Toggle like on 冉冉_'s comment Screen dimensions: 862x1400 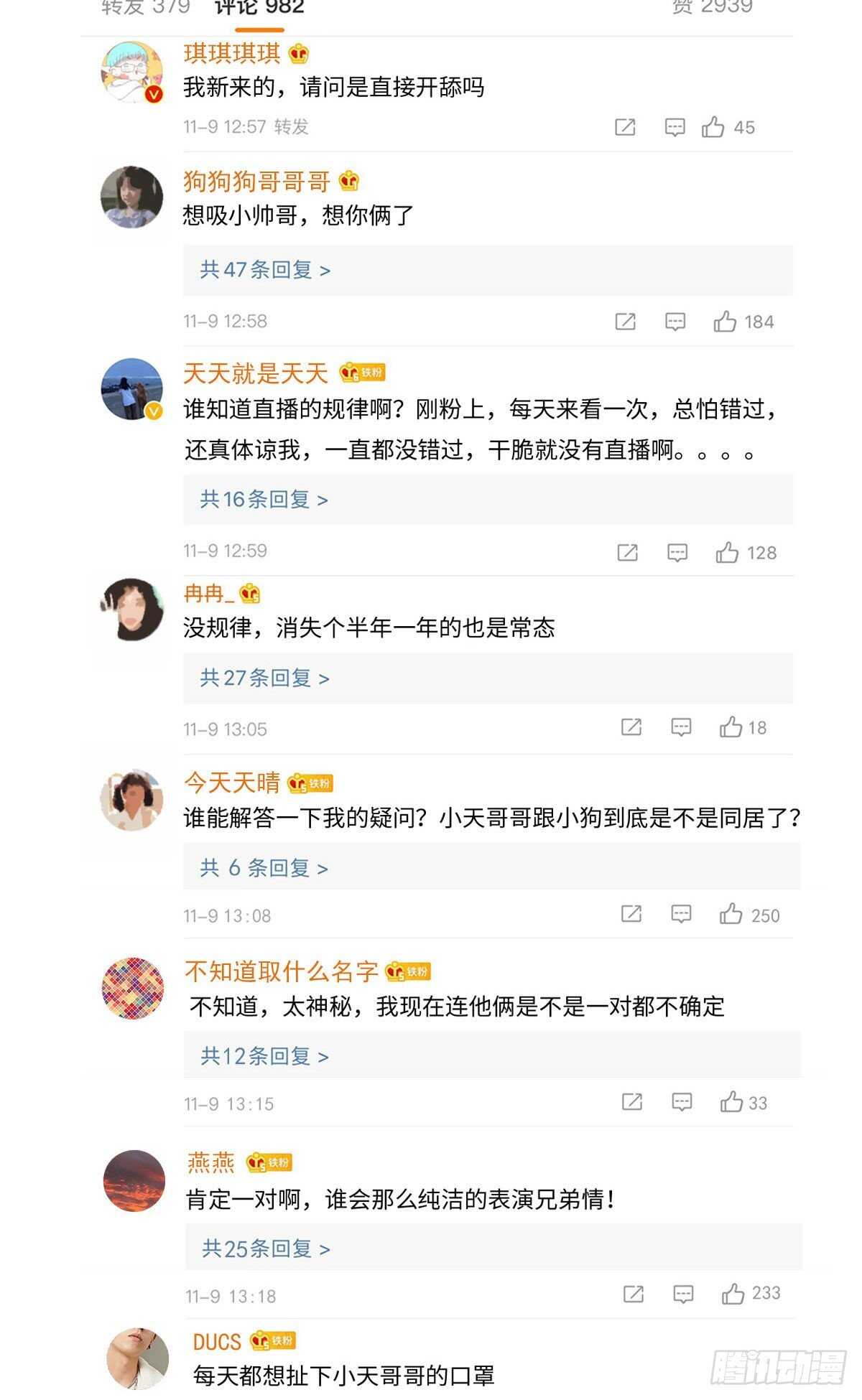click(x=731, y=727)
